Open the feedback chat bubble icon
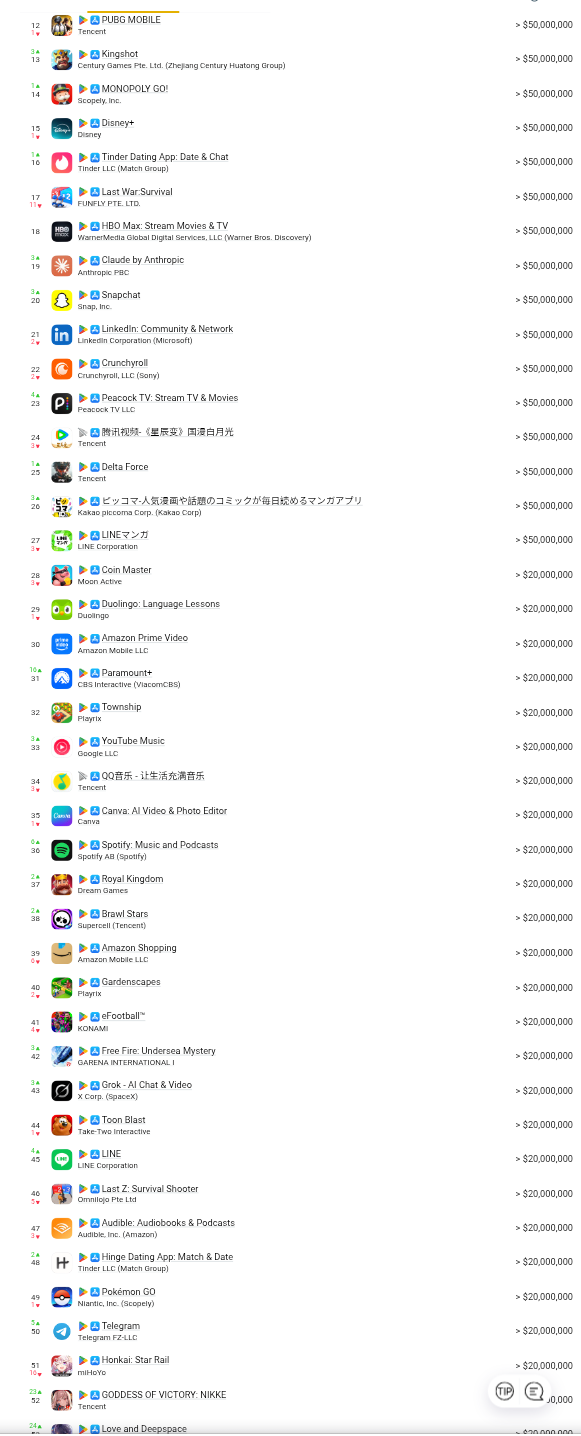 click(535, 1391)
